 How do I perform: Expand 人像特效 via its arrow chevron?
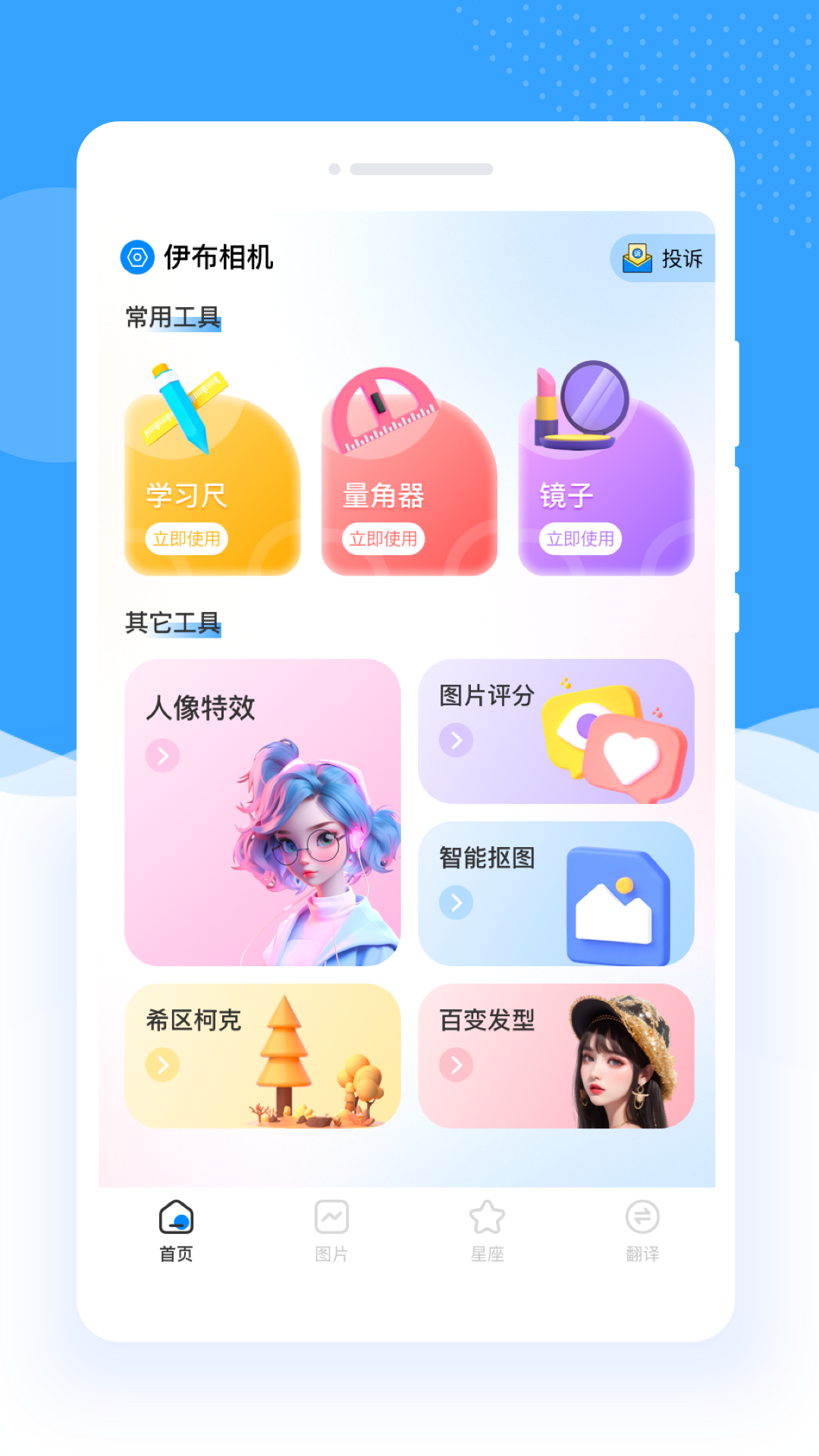point(162,754)
